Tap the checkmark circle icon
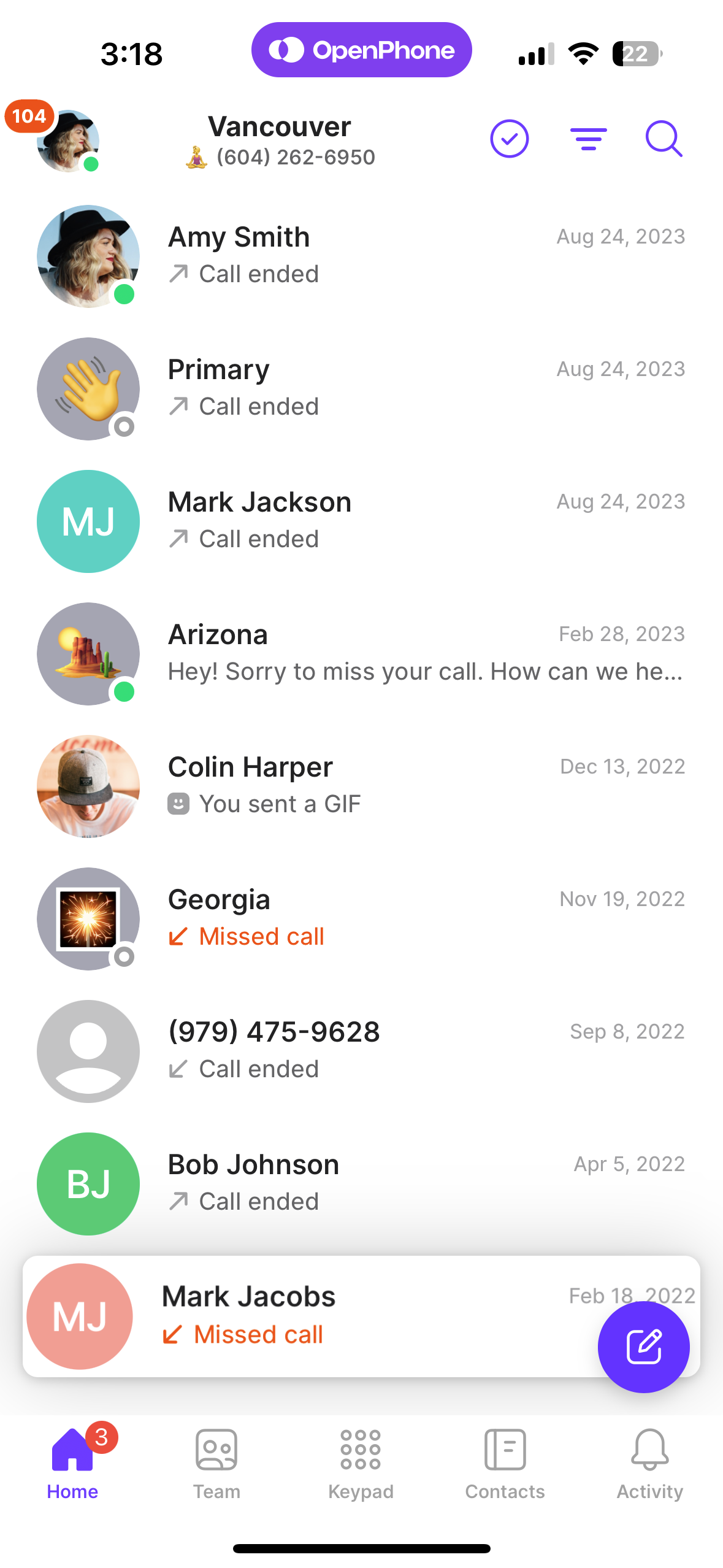Screen dimensions: 723x1568 [509, 139]
